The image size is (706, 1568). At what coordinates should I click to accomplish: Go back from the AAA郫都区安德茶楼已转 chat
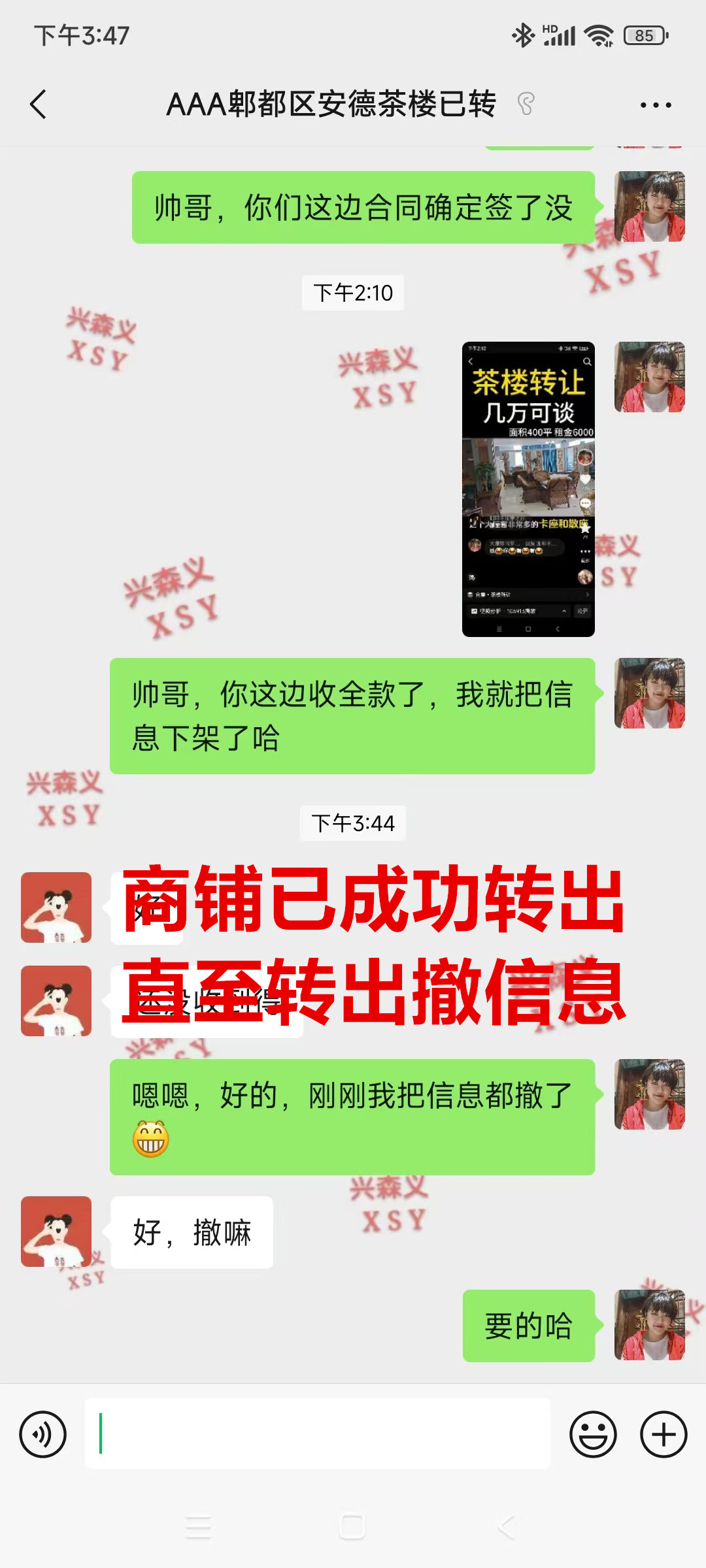point(39,105)
